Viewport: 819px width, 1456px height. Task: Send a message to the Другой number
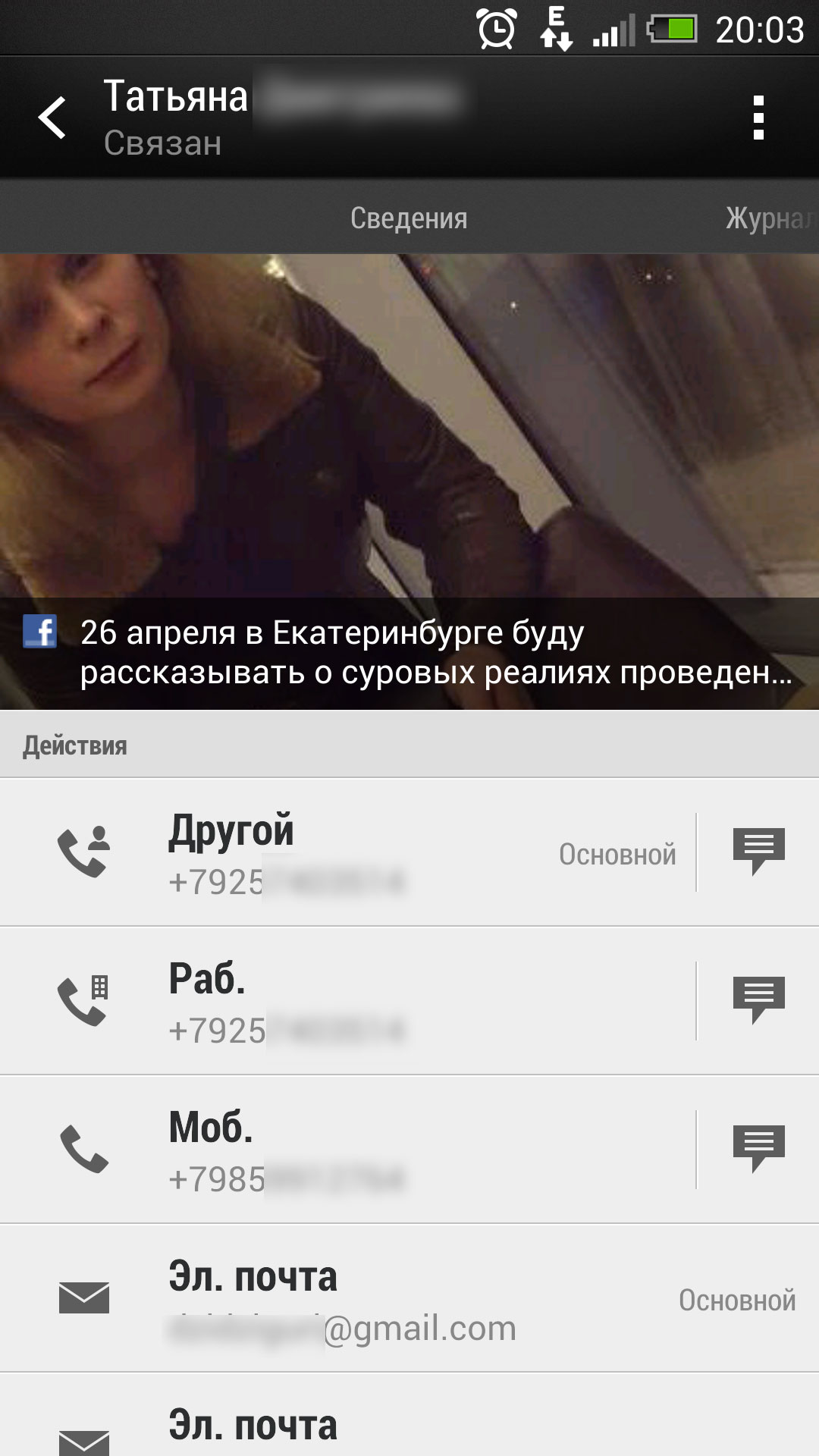click(x=758, y=852)
